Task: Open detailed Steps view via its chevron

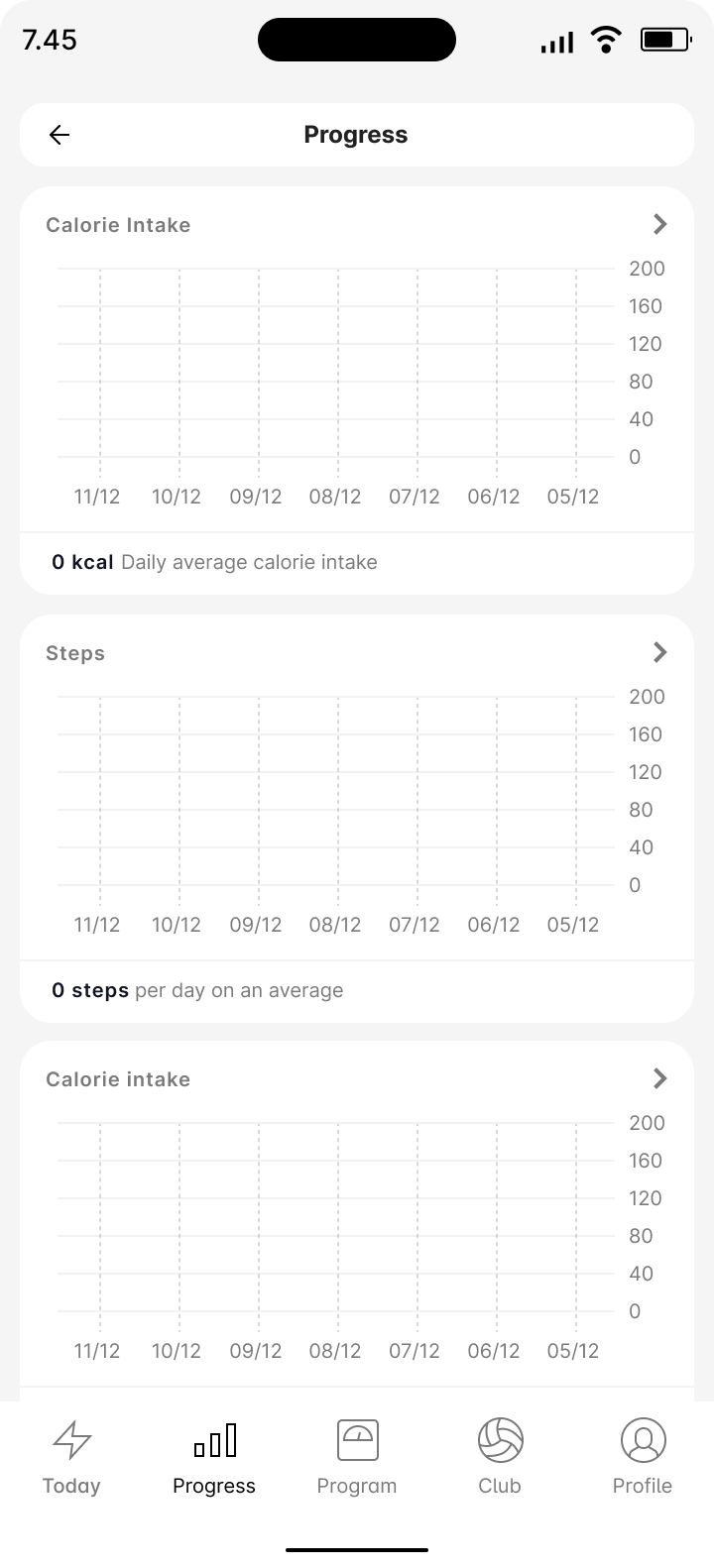Action: click(659, 652)
